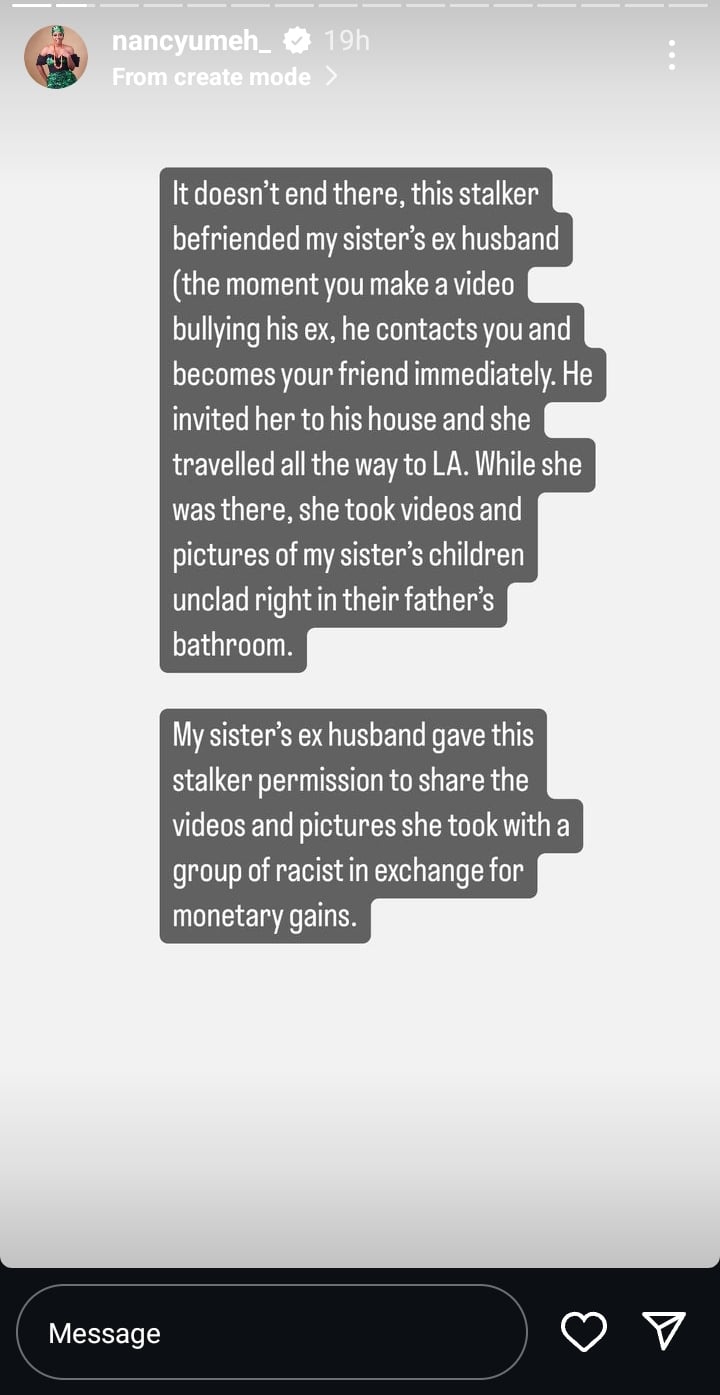Tap the Message reply field
The height and width of the screenshot is (1395, 720).
tap(272, 1332)
